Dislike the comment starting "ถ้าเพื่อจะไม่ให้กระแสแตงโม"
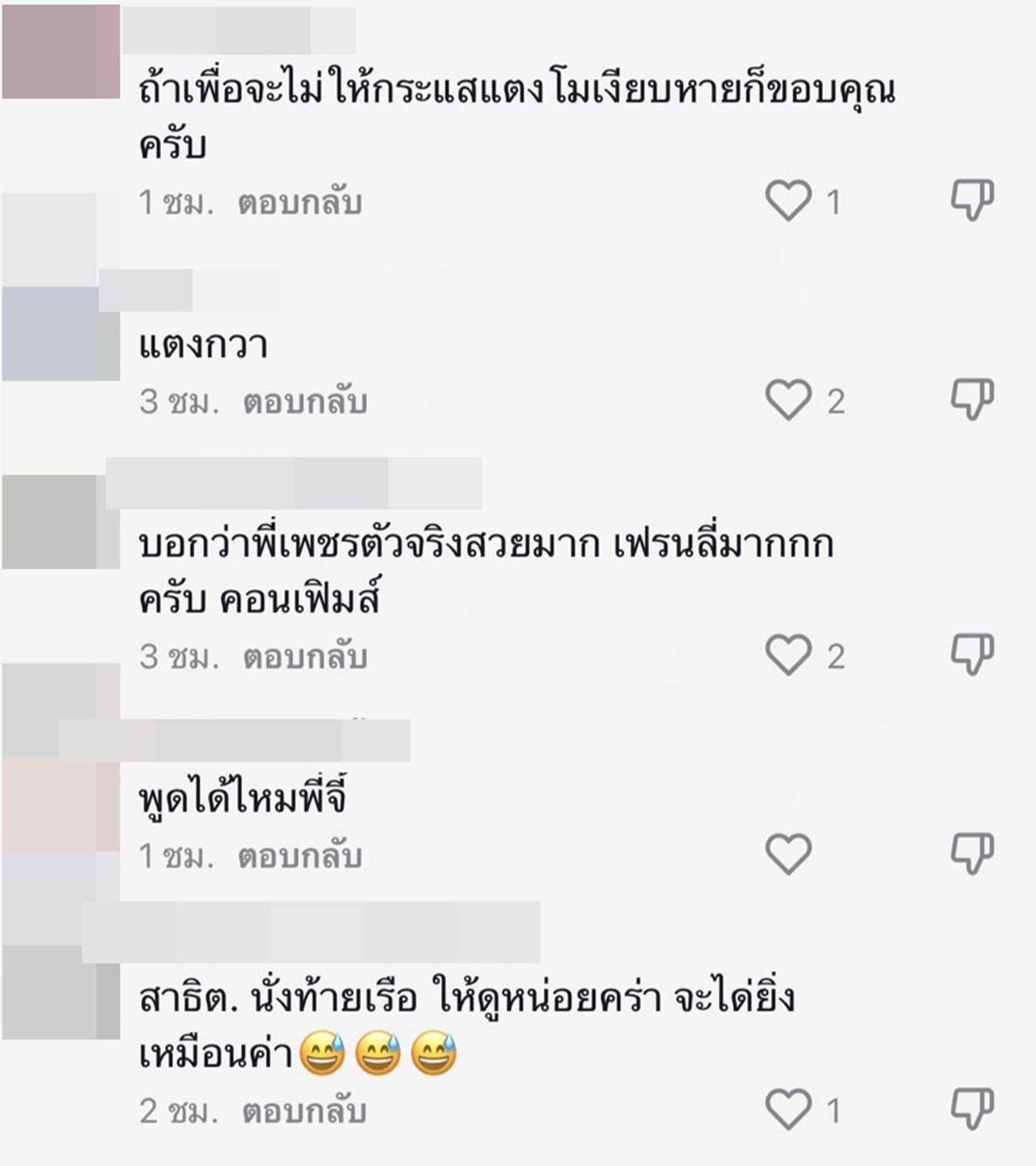The height and width of the screenshot is (1166, 1036). click(971, 200)
